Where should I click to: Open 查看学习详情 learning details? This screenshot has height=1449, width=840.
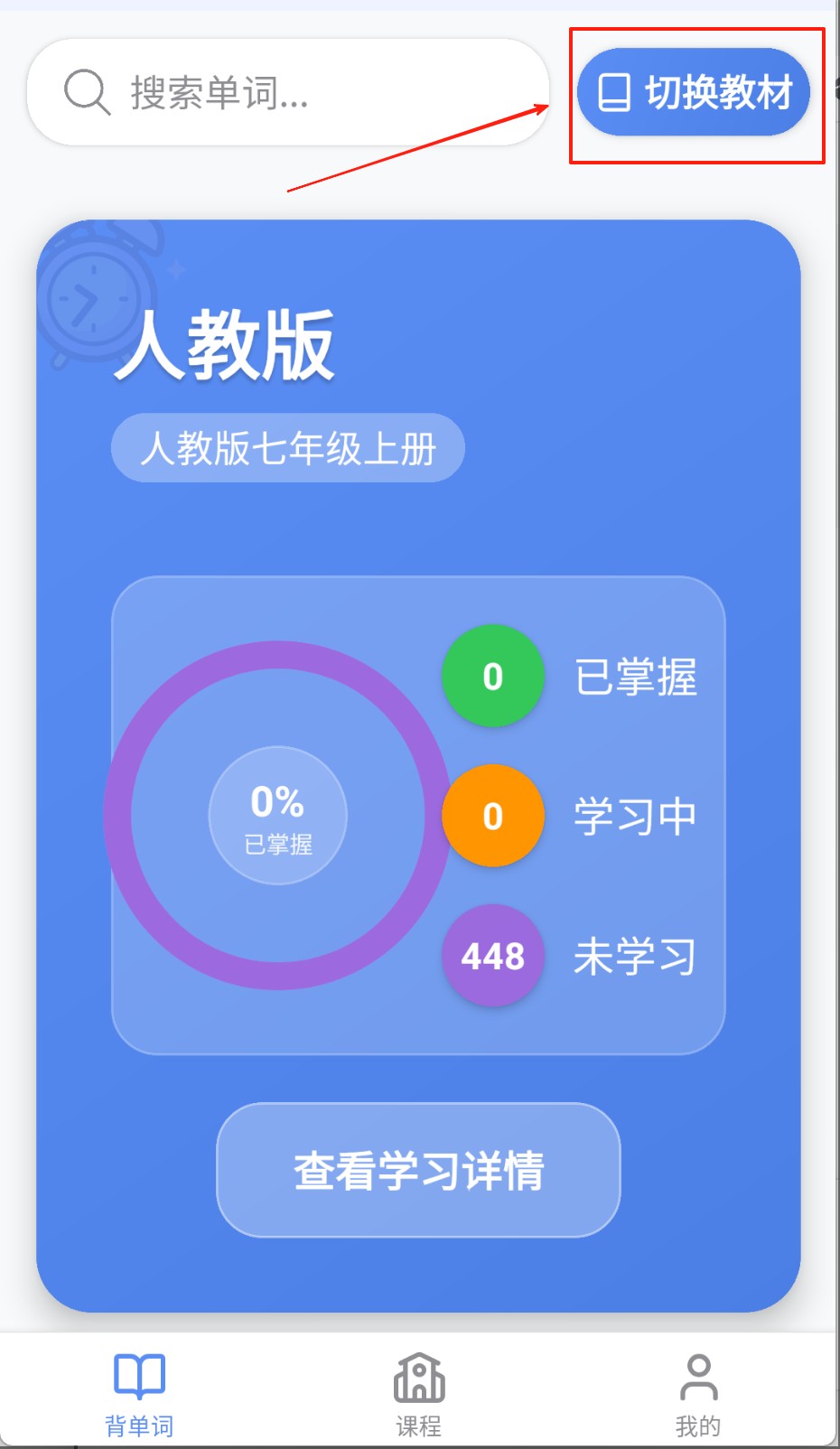418,1170
